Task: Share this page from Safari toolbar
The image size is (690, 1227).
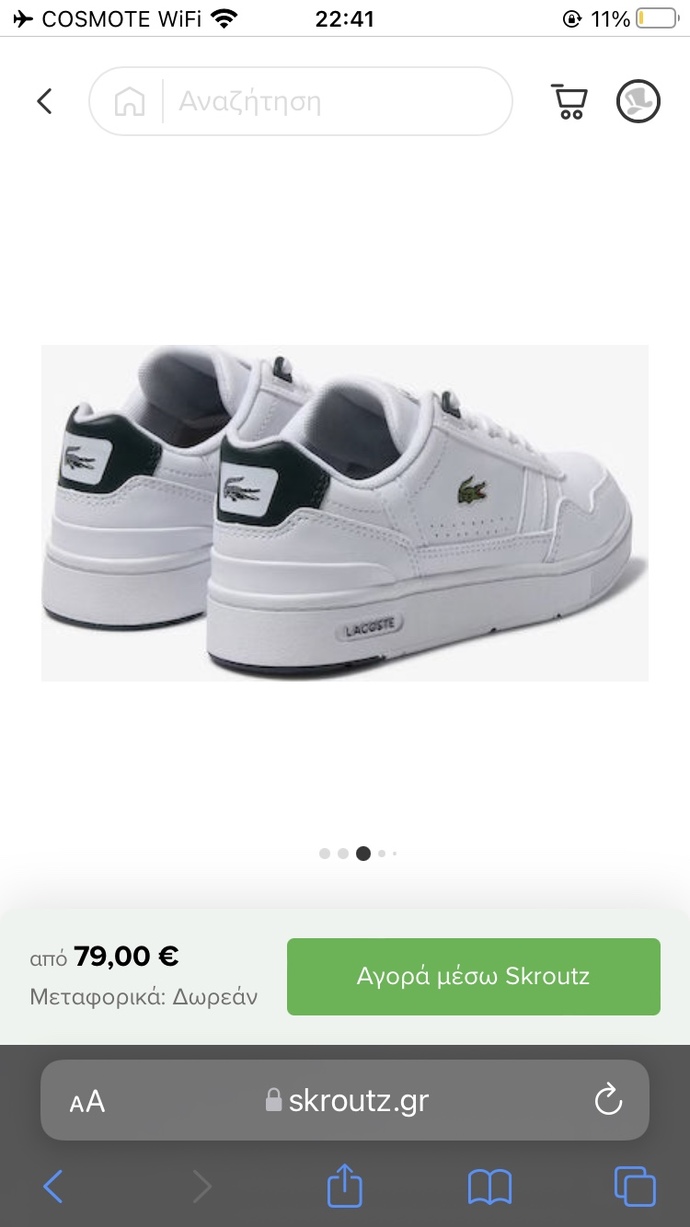Action: (345, 1186)
